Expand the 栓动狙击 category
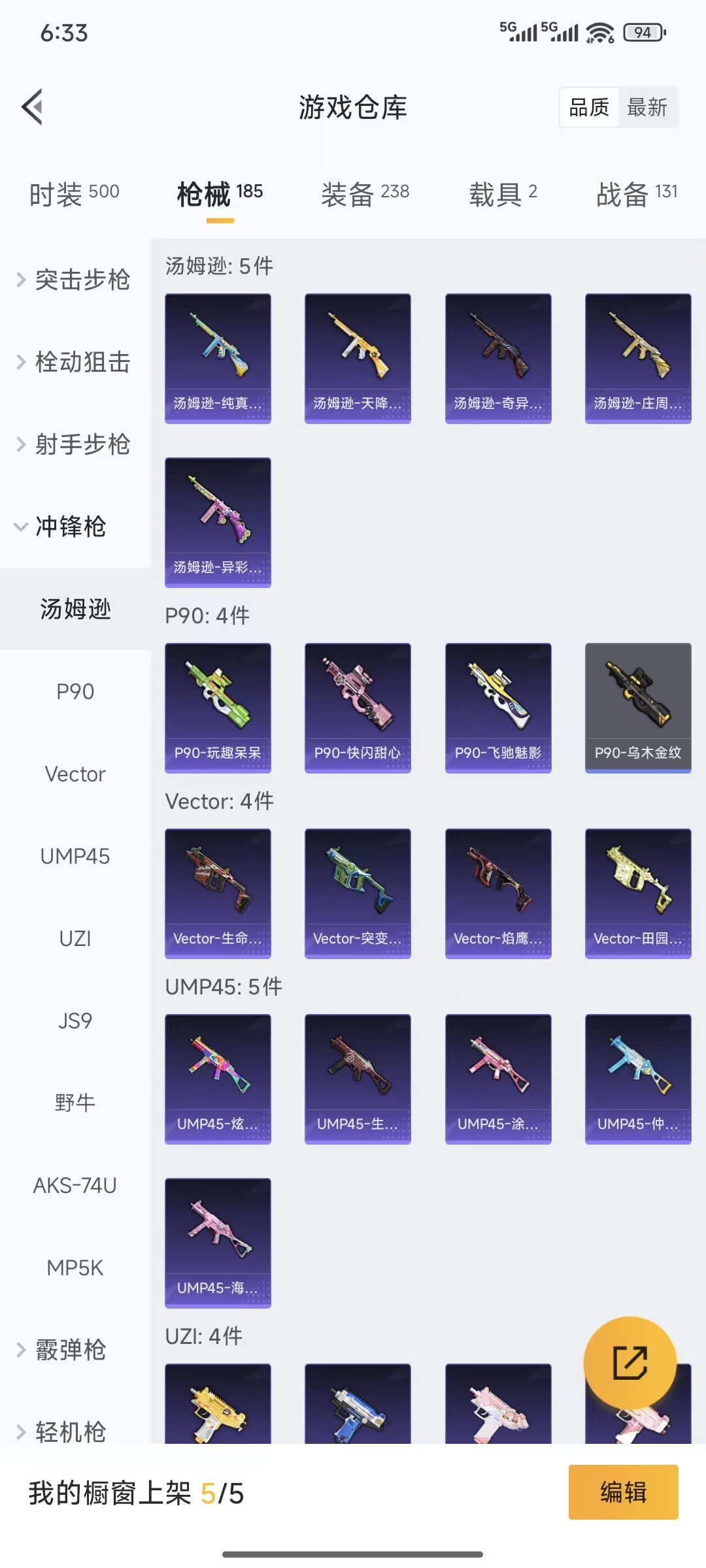This screenshot has width=706, height=1568. (x=75, y=362)
